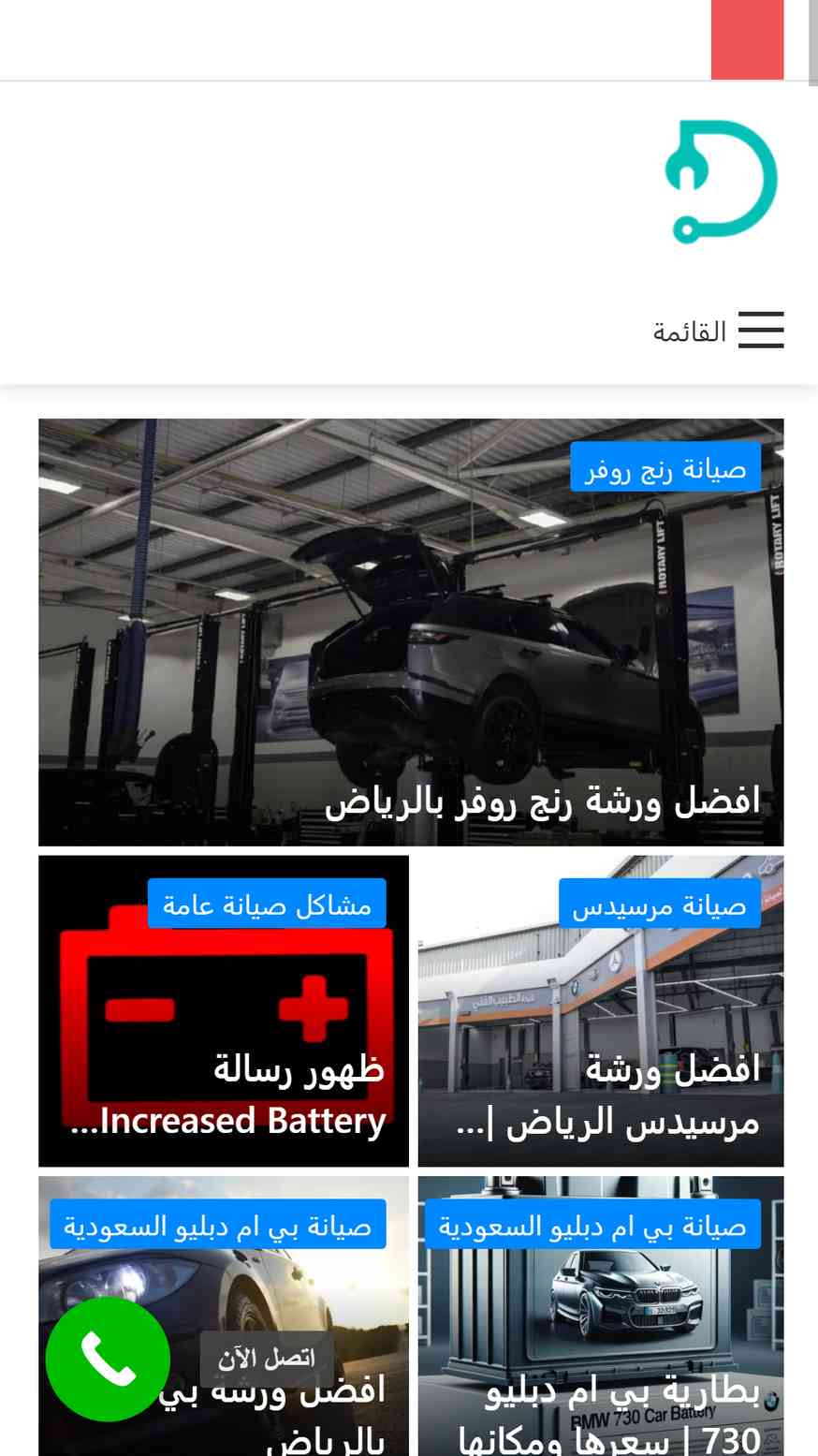The image size is (818, 1456).
Task: Open the Increased Battery message article
Action: (228, 1095)
